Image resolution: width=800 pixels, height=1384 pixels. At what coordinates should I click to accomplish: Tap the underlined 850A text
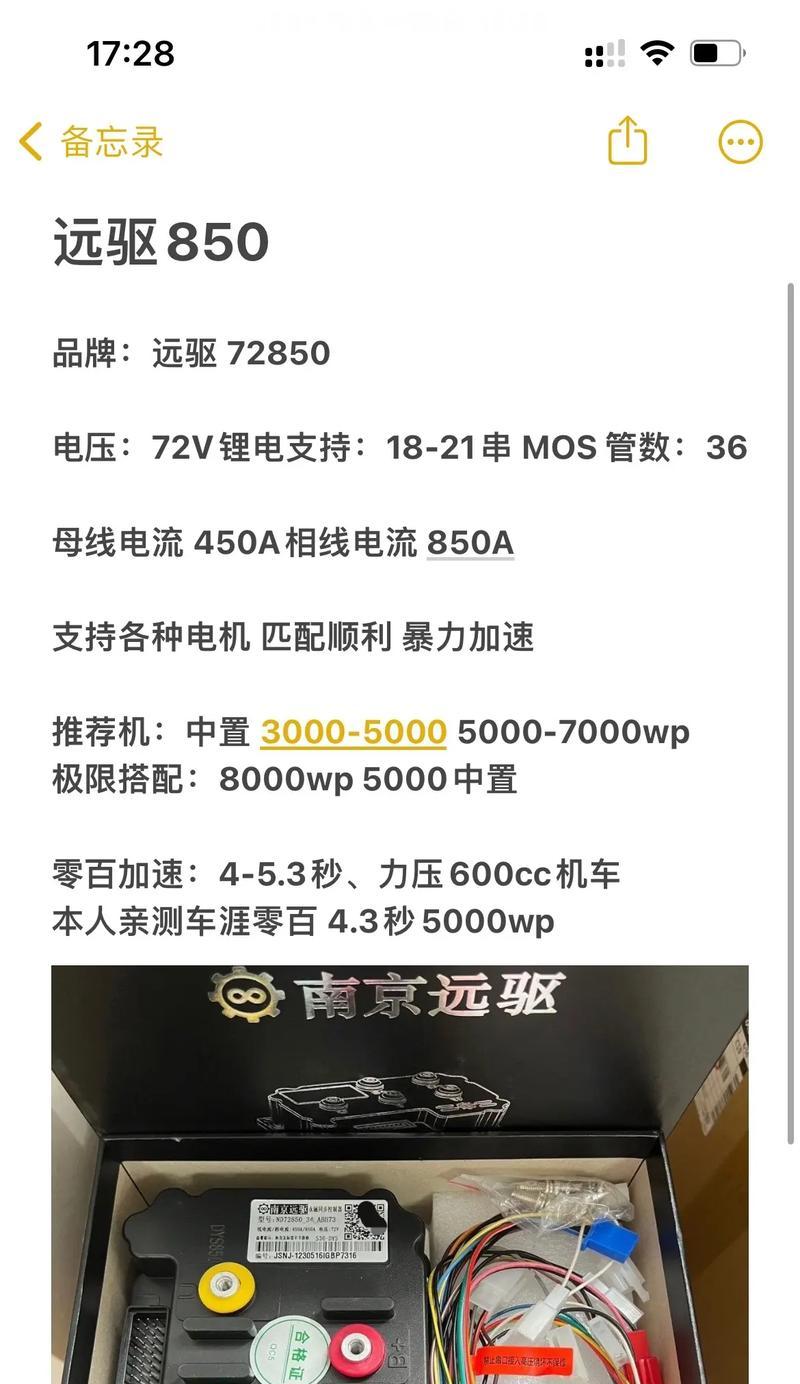(x=470, y=543)
